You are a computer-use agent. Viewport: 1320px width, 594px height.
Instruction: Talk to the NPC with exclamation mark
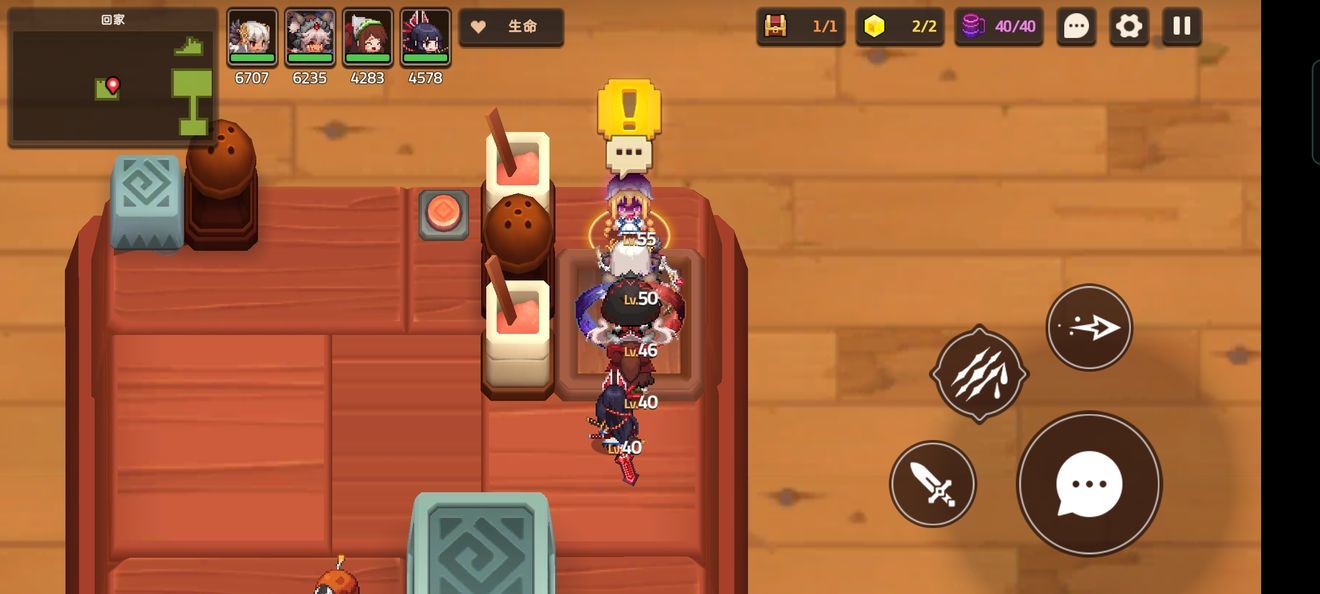click(x=628, y=207)
